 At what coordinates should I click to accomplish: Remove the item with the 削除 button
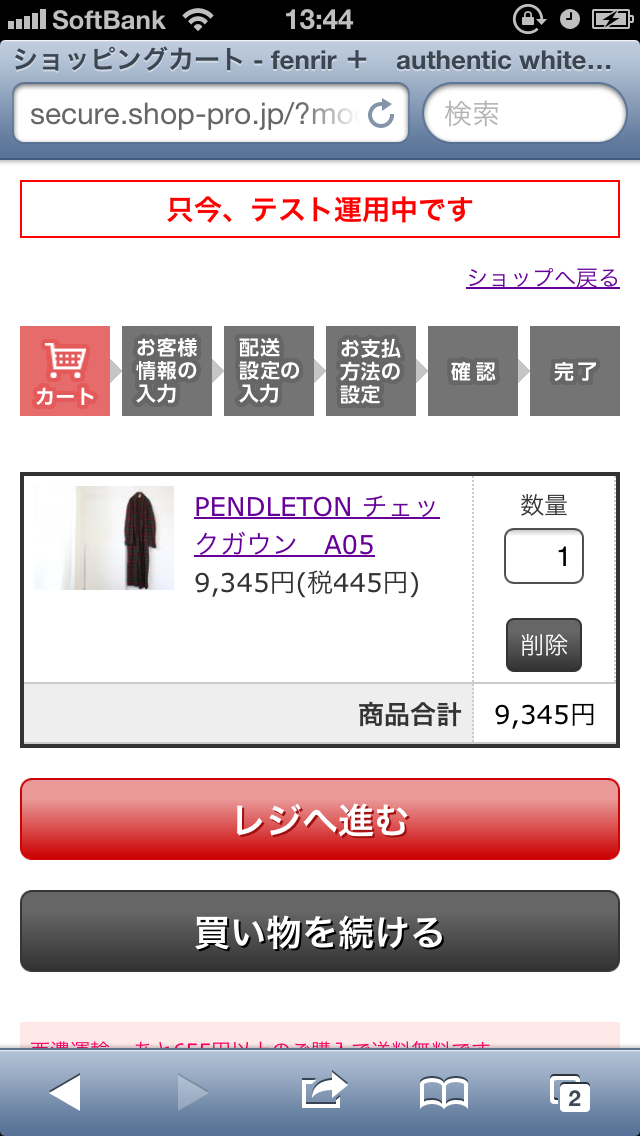544,645
